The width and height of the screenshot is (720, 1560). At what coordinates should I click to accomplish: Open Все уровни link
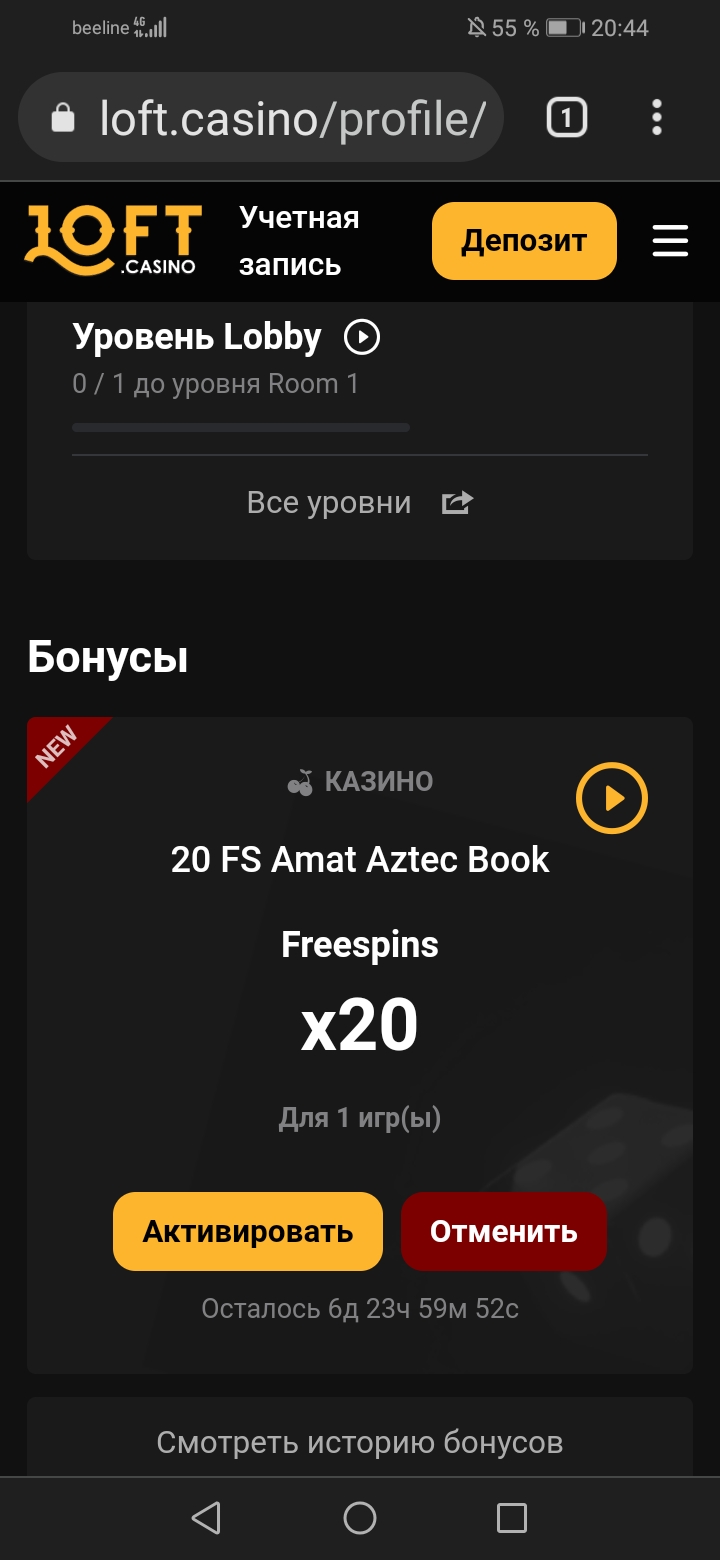pyautogui.click(x=359, y=502)
